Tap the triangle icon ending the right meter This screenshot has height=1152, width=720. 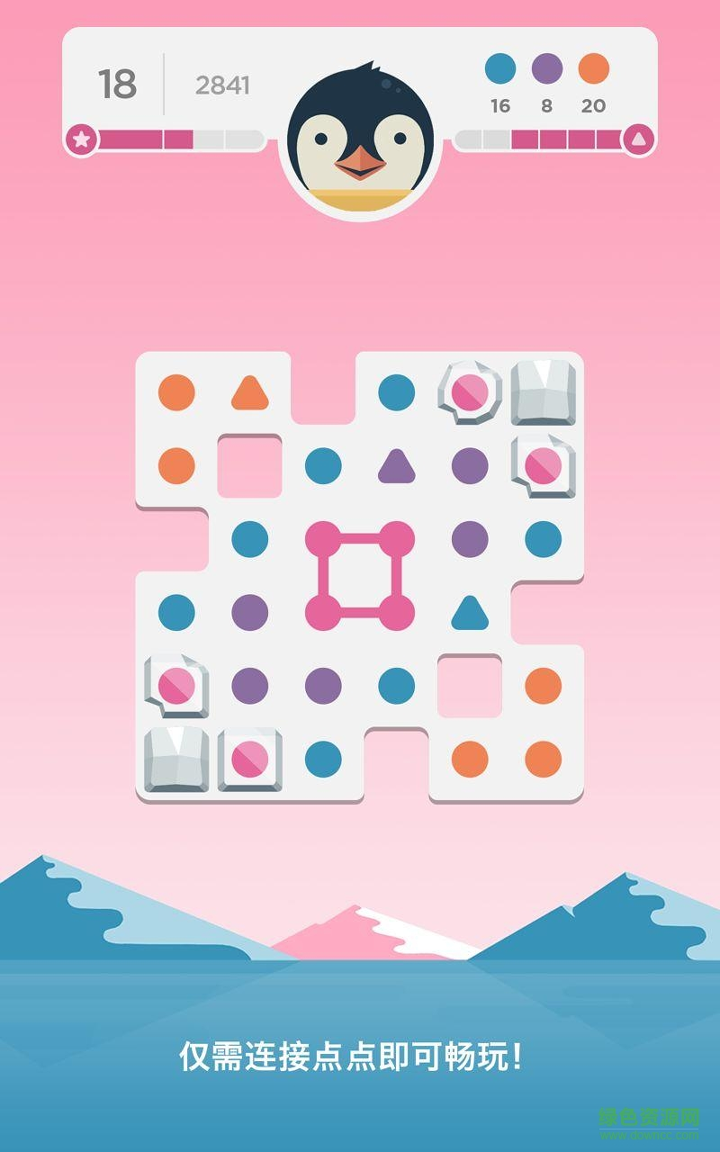coord(636,138)
